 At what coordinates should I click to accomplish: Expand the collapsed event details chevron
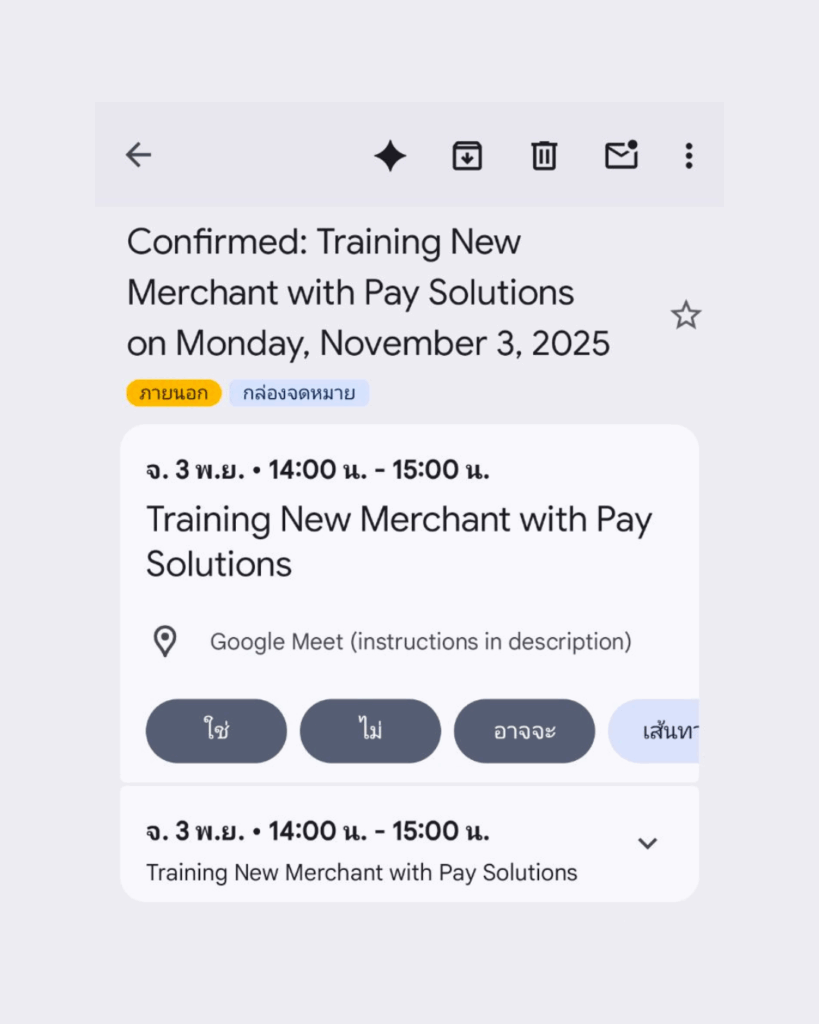(x=648, y=843)
